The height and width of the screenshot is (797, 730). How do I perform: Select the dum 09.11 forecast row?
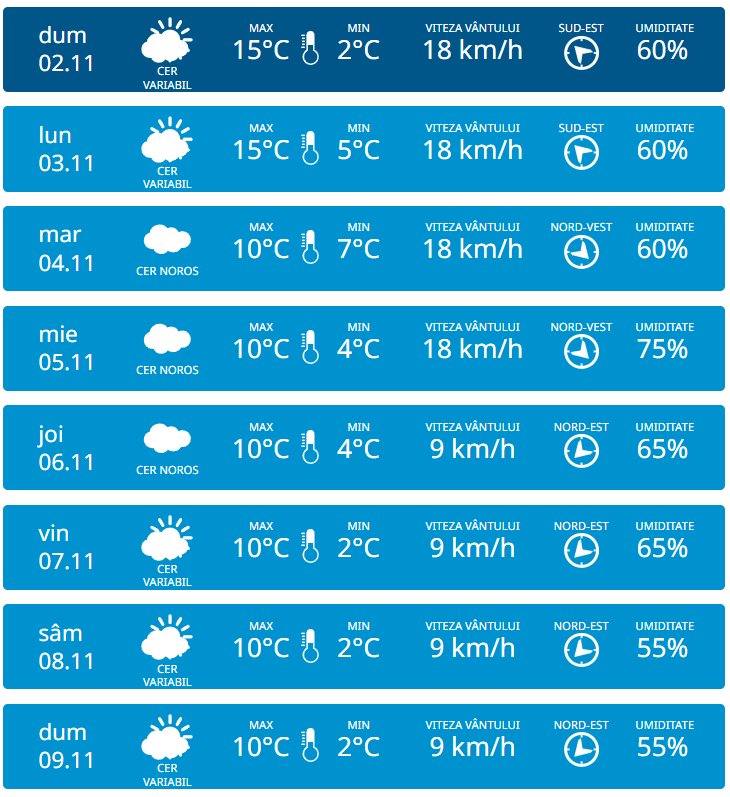click(364, 746)
